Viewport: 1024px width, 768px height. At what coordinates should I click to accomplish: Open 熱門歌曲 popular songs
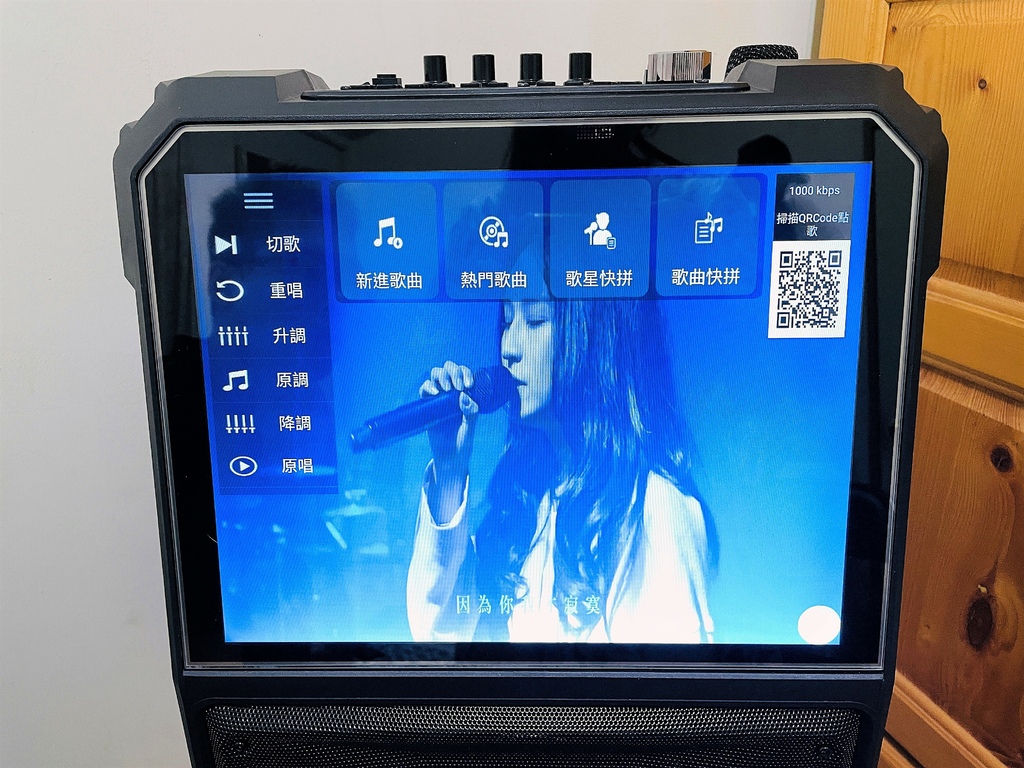tap(494, 240)
